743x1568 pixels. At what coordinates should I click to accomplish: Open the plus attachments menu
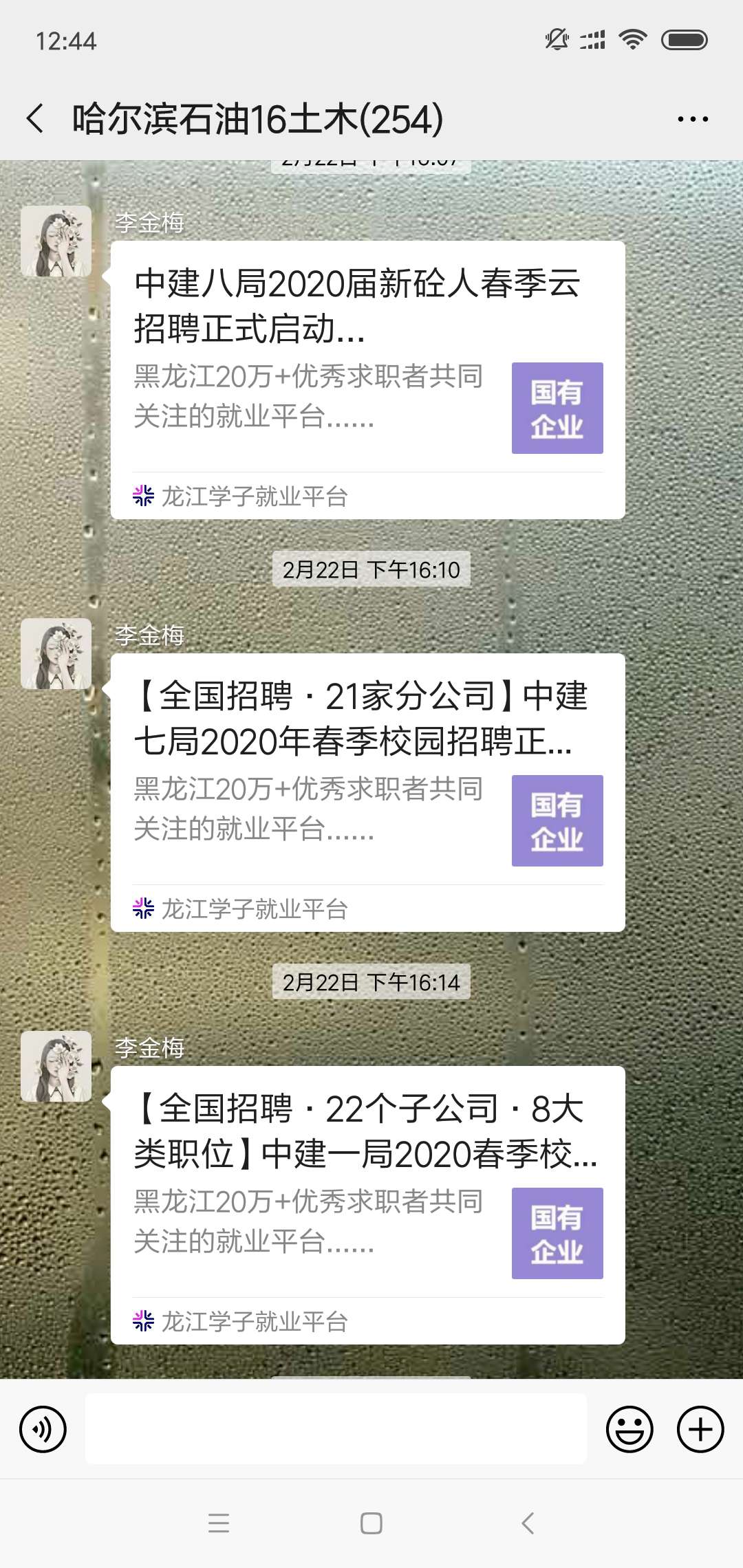click(x=700, y=1430)
